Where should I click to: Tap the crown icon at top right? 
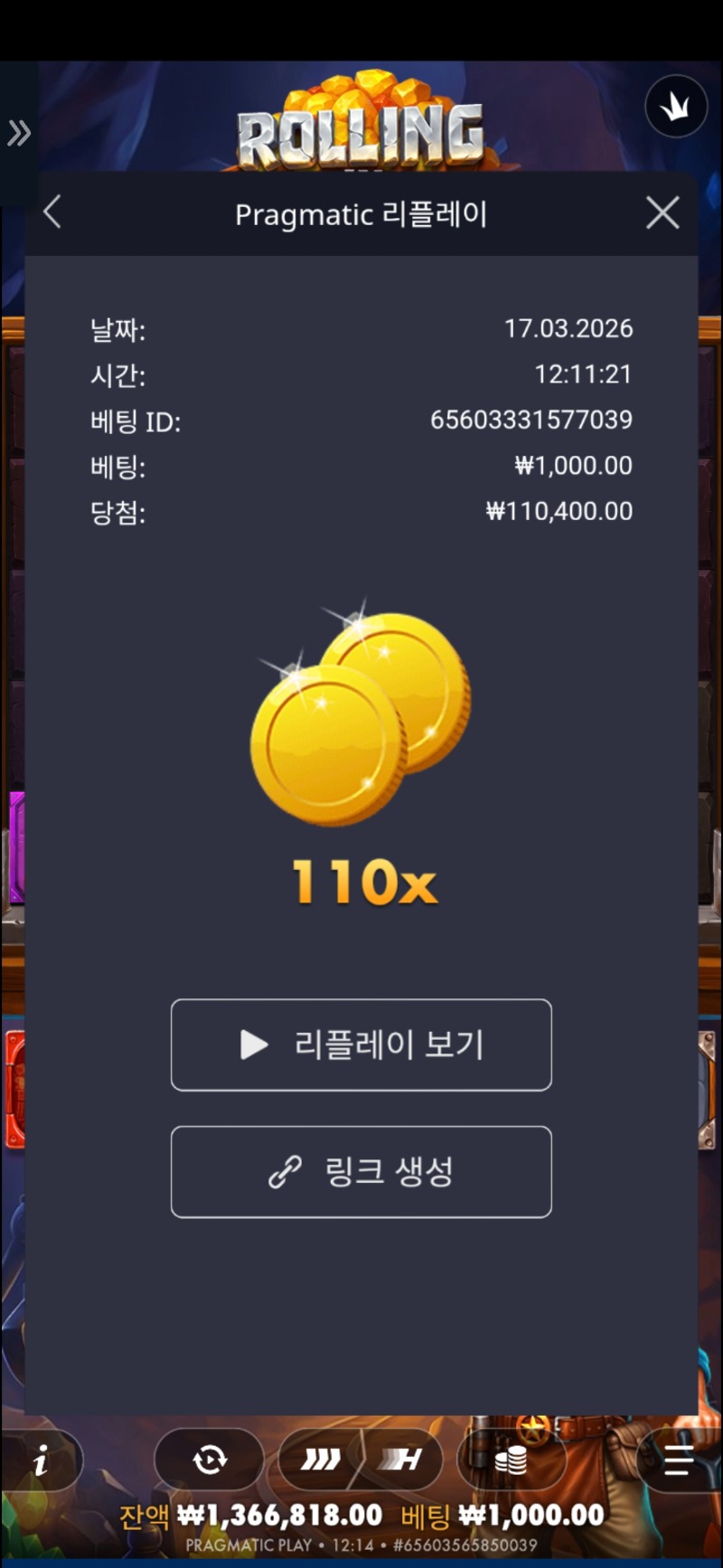[676, 108]
